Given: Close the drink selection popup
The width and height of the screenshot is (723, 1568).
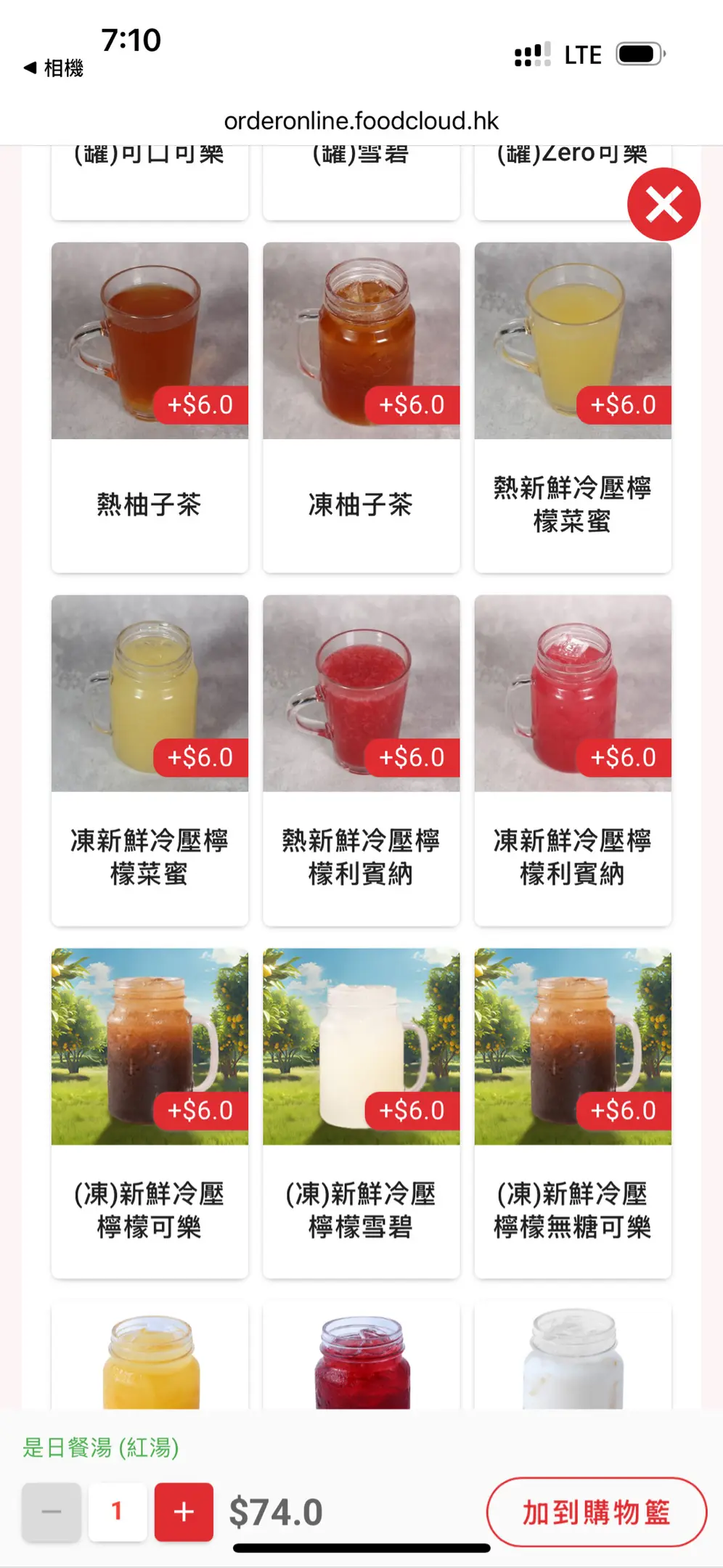Looking at the screenshot, I should pyautogui.click(x=663, y=204).
